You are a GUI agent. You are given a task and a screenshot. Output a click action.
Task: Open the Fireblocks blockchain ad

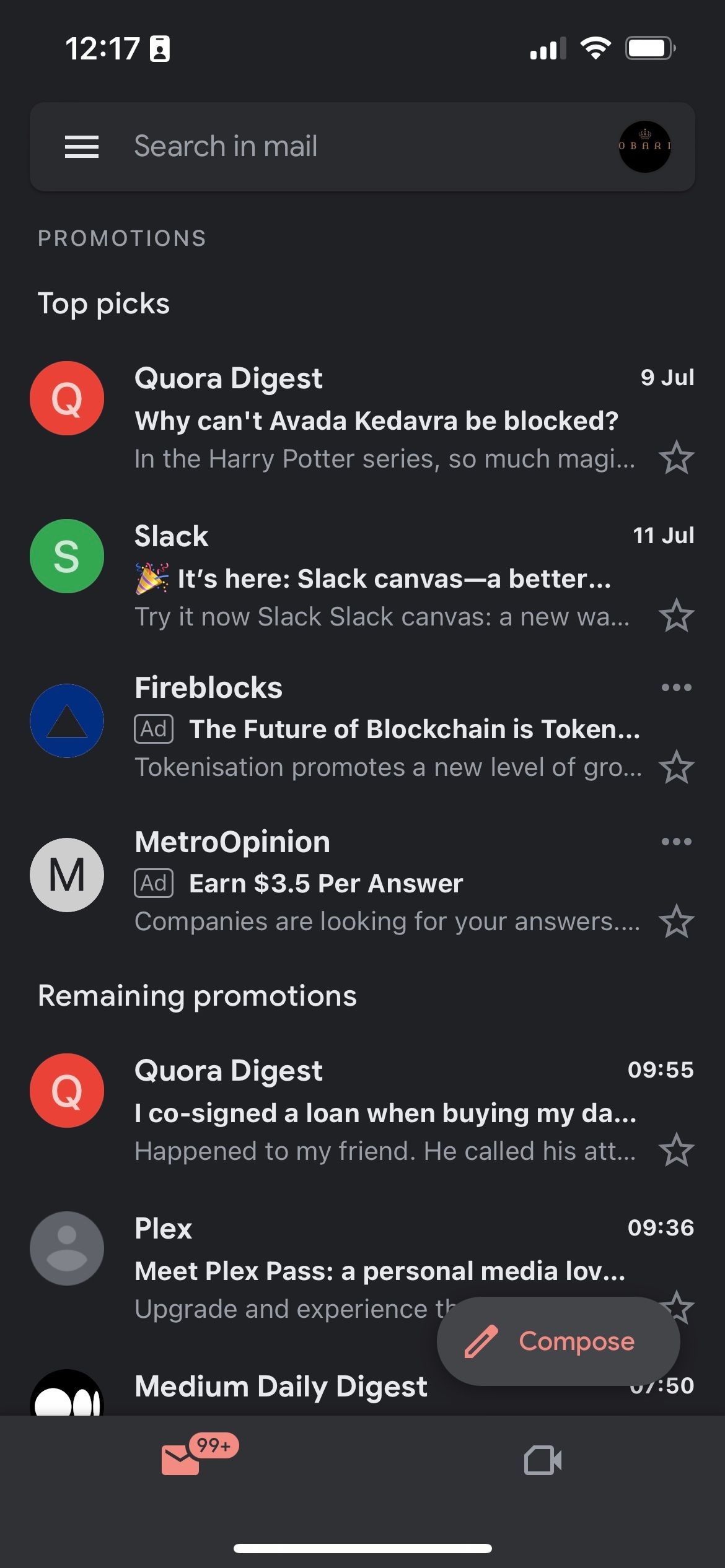coord(384,728)
